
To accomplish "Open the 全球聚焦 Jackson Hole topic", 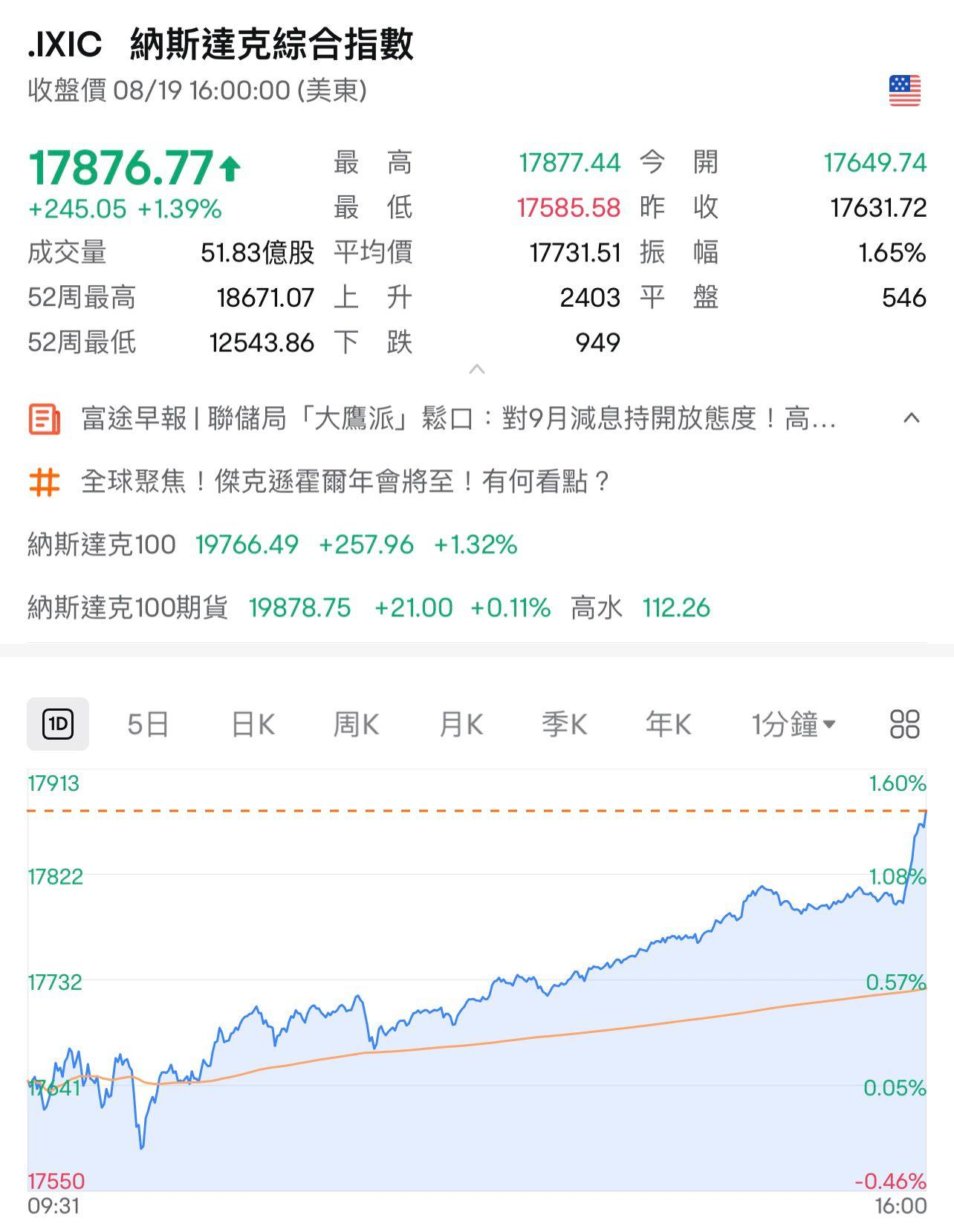I will (342, 483).
